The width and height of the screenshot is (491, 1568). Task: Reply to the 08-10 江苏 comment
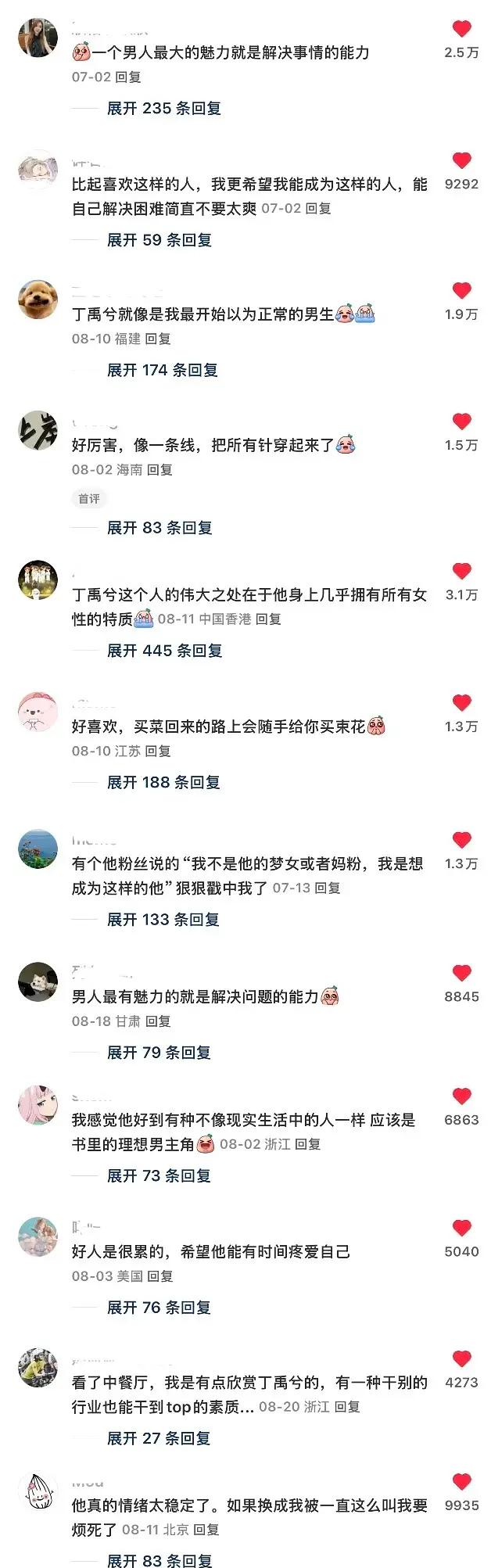158,751
